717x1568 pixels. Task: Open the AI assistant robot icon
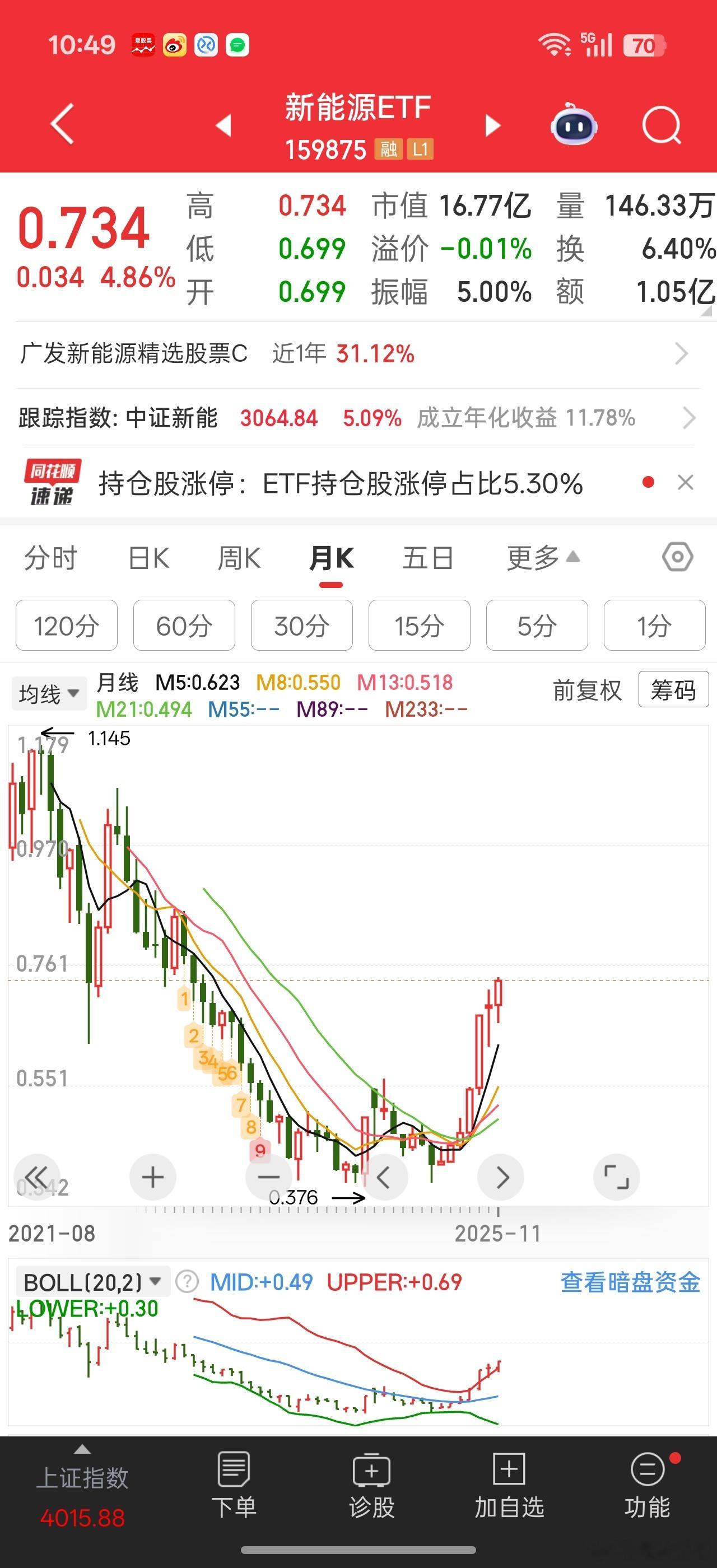tap(574, 124)
